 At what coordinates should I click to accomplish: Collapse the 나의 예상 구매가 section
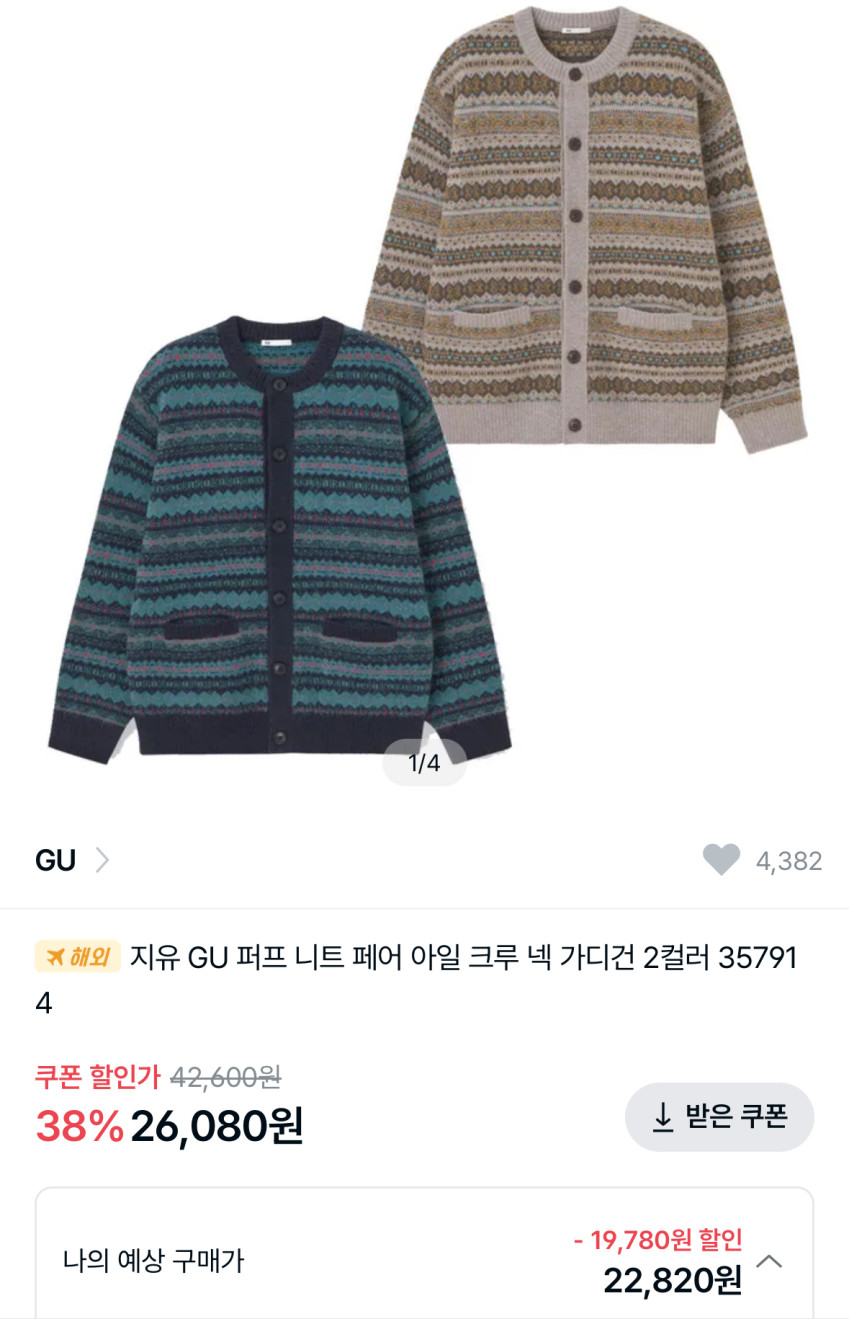[x=769, y=1261]
